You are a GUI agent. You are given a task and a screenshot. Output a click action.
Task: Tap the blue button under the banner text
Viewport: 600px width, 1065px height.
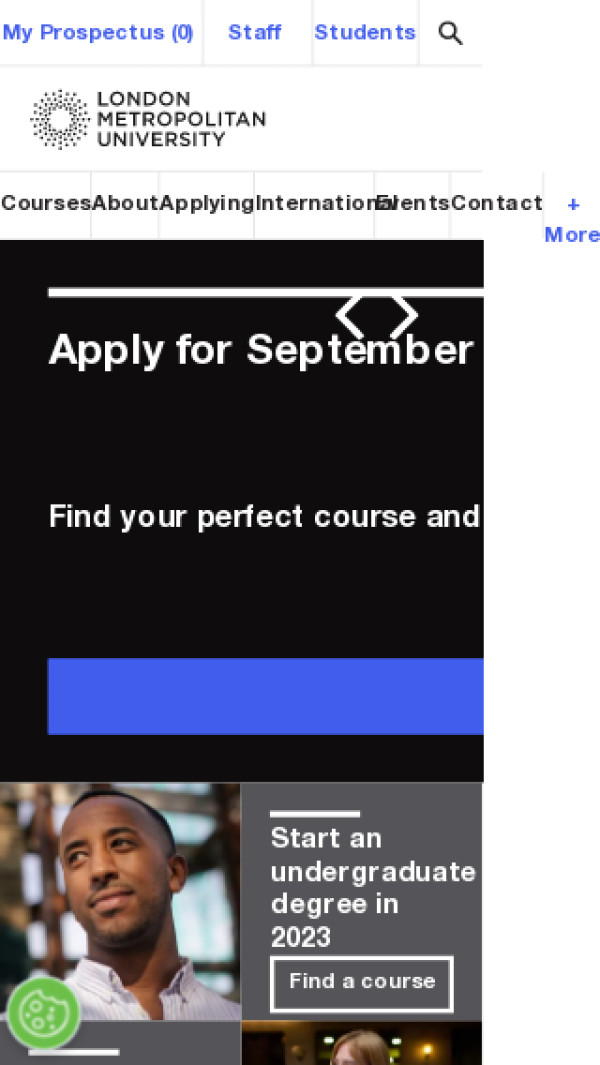265,696
